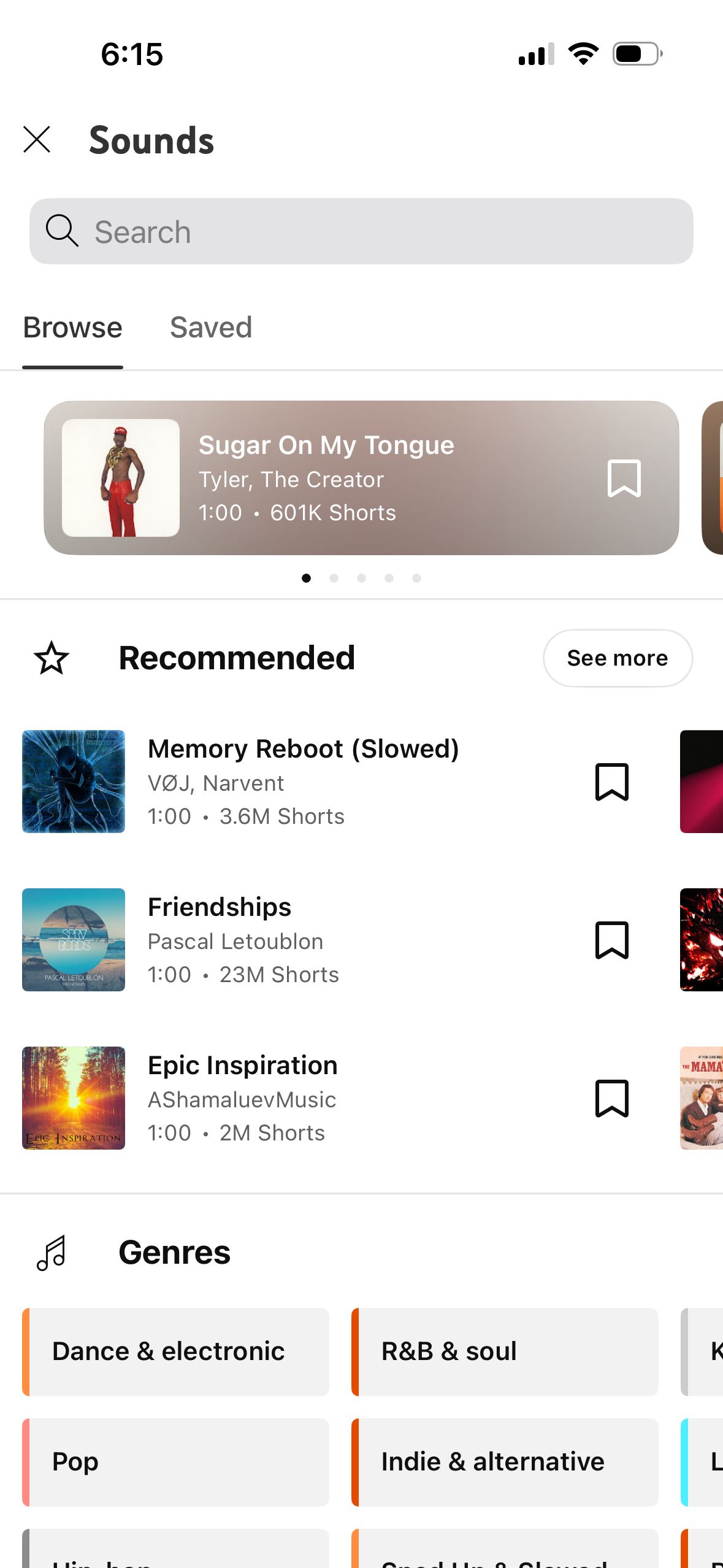Image resolution: width=723 pixels, height=1568 pixels.
Task: Tap the Friendships album cover thumbnail
Action: tap(73, 939)
